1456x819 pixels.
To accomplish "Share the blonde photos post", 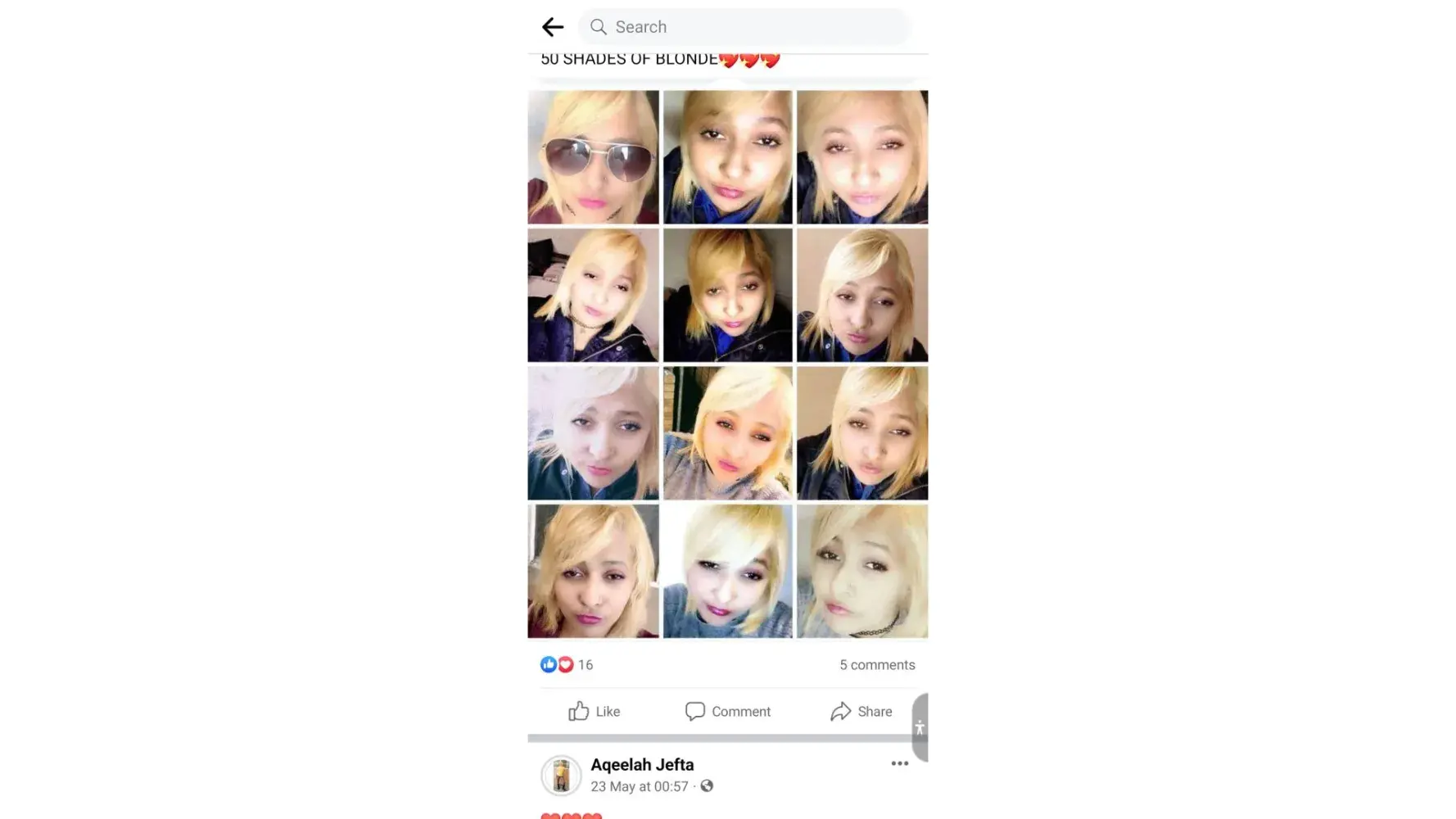I will pyautogui.click(x=861, y=711).
